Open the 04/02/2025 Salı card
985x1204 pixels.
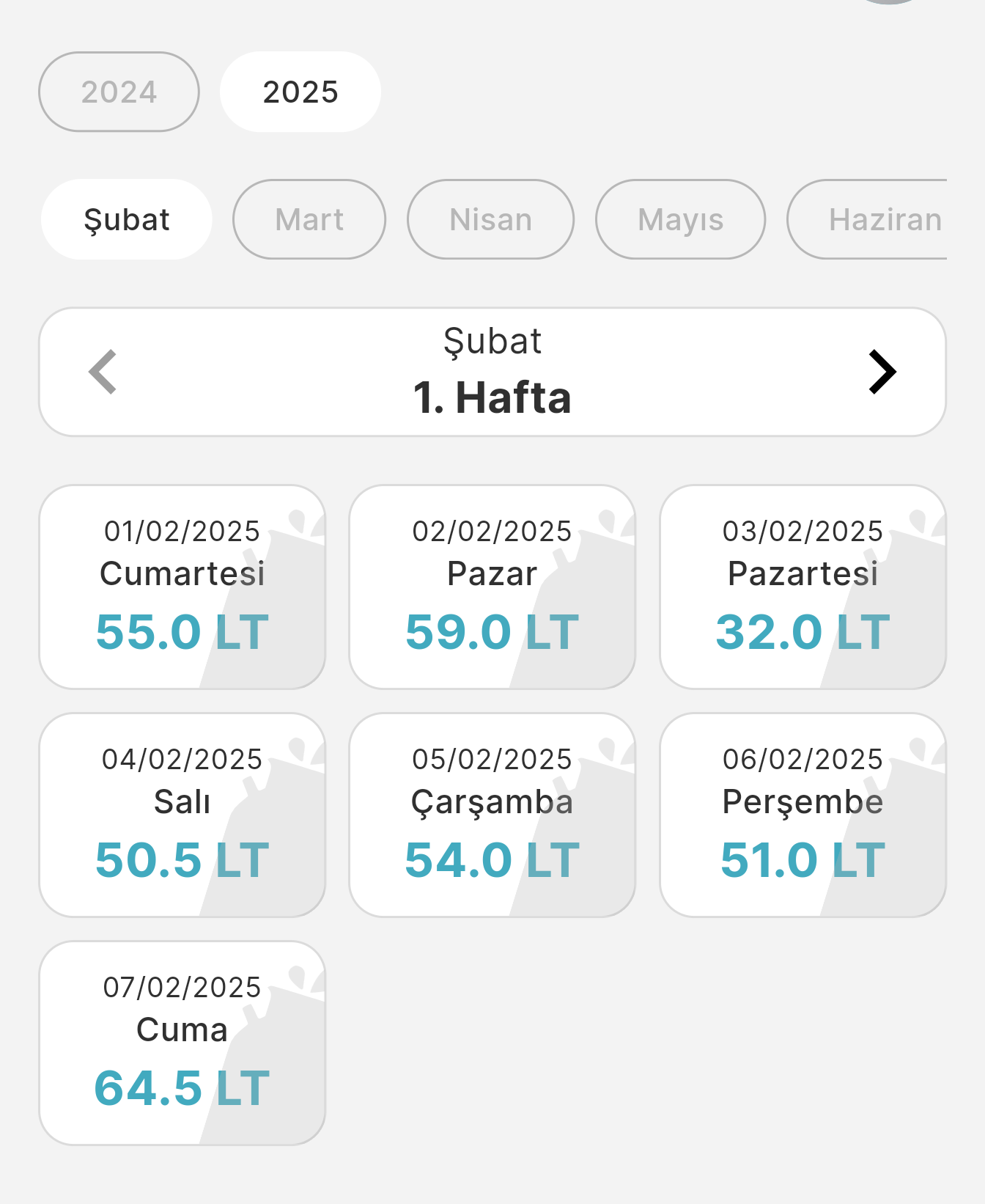[182, 815]
